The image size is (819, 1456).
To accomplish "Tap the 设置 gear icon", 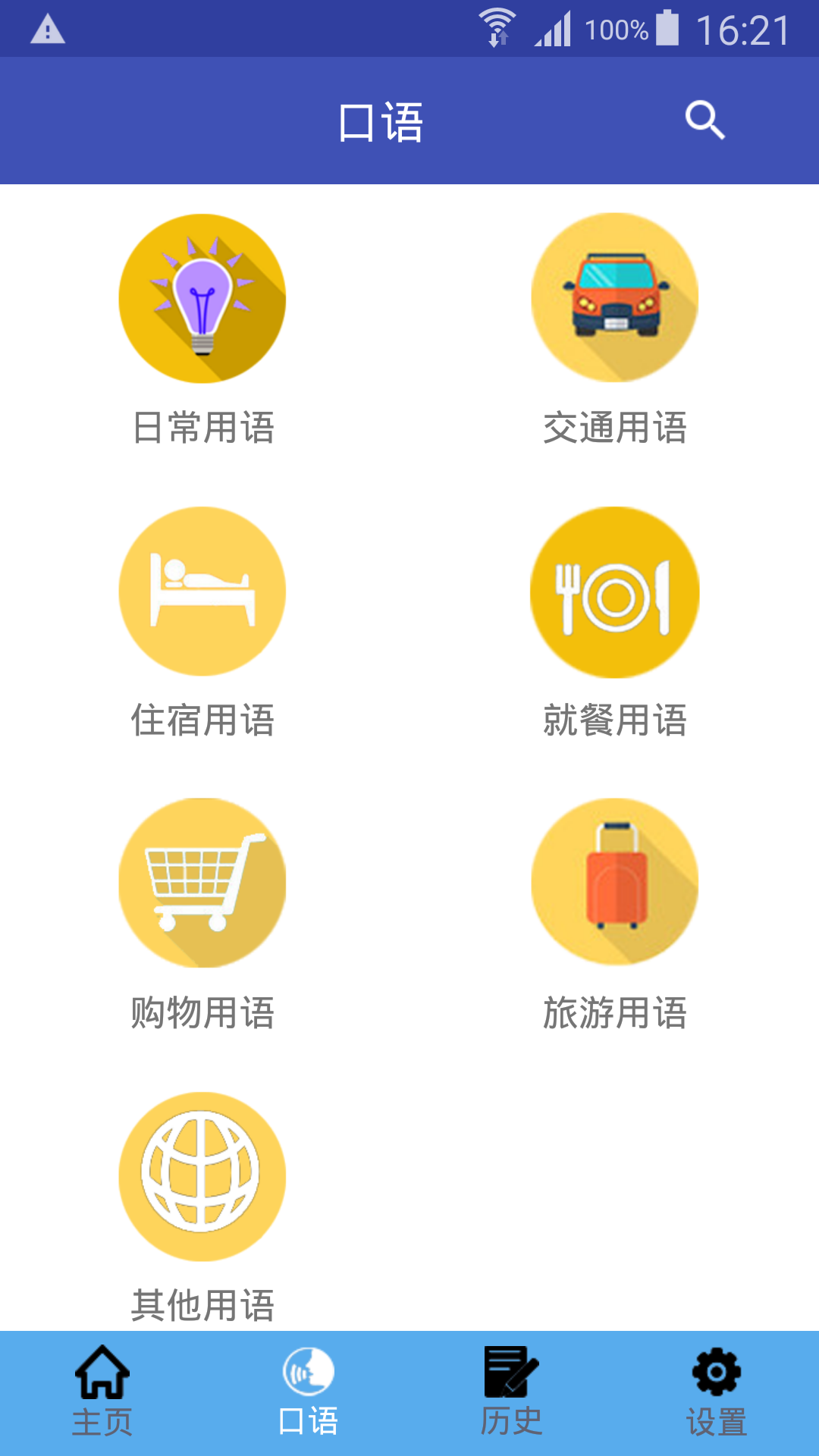I will (715, 1373).
